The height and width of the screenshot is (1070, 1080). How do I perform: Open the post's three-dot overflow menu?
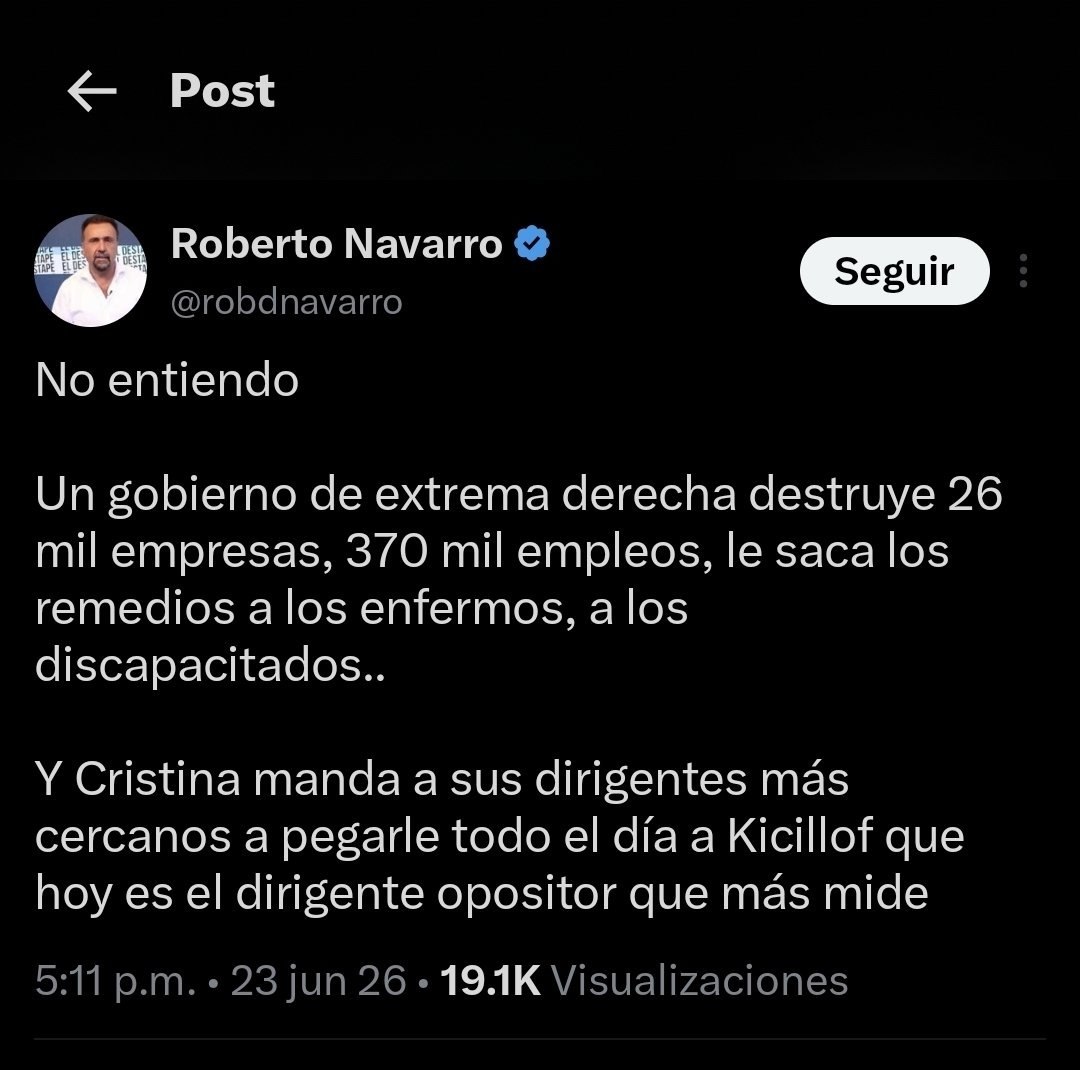[1024, 271]
